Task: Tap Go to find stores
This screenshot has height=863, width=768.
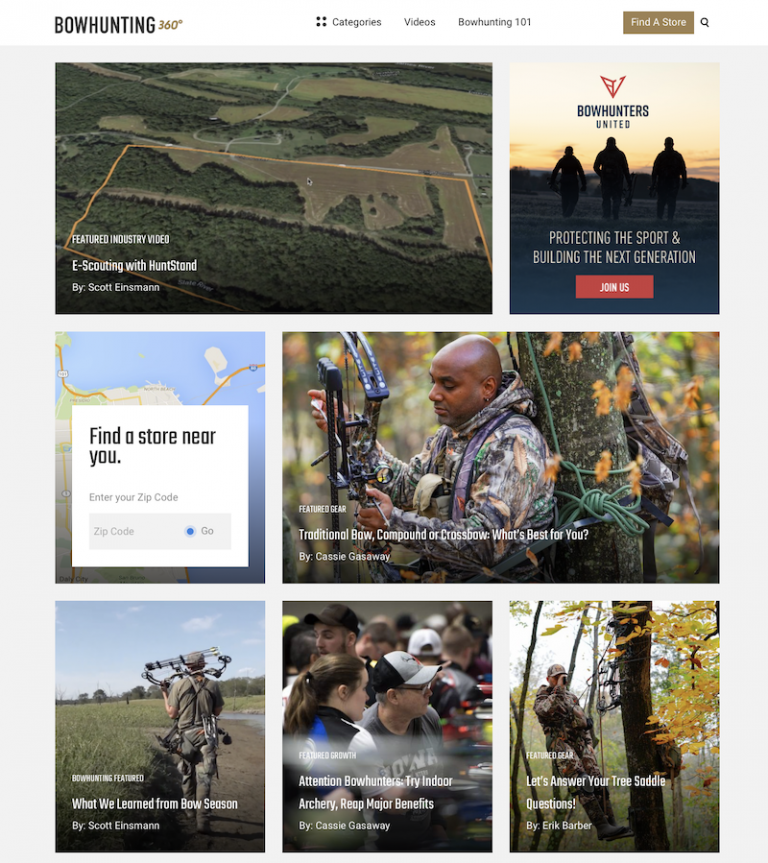Action: tap(201, 531)
